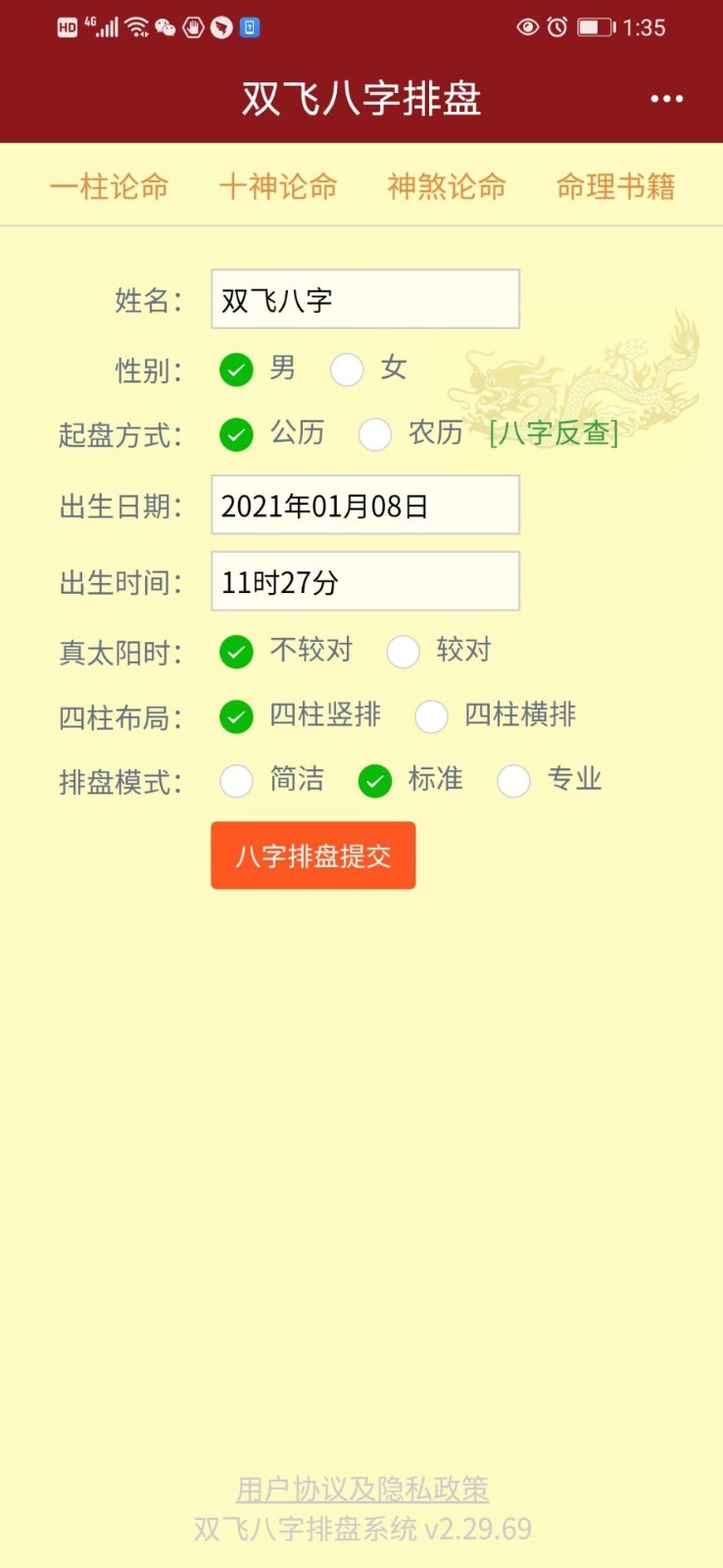Open 用户协议及隐私政策 link
Viewport: 723px width, 1568px height.
point(362,1490)
